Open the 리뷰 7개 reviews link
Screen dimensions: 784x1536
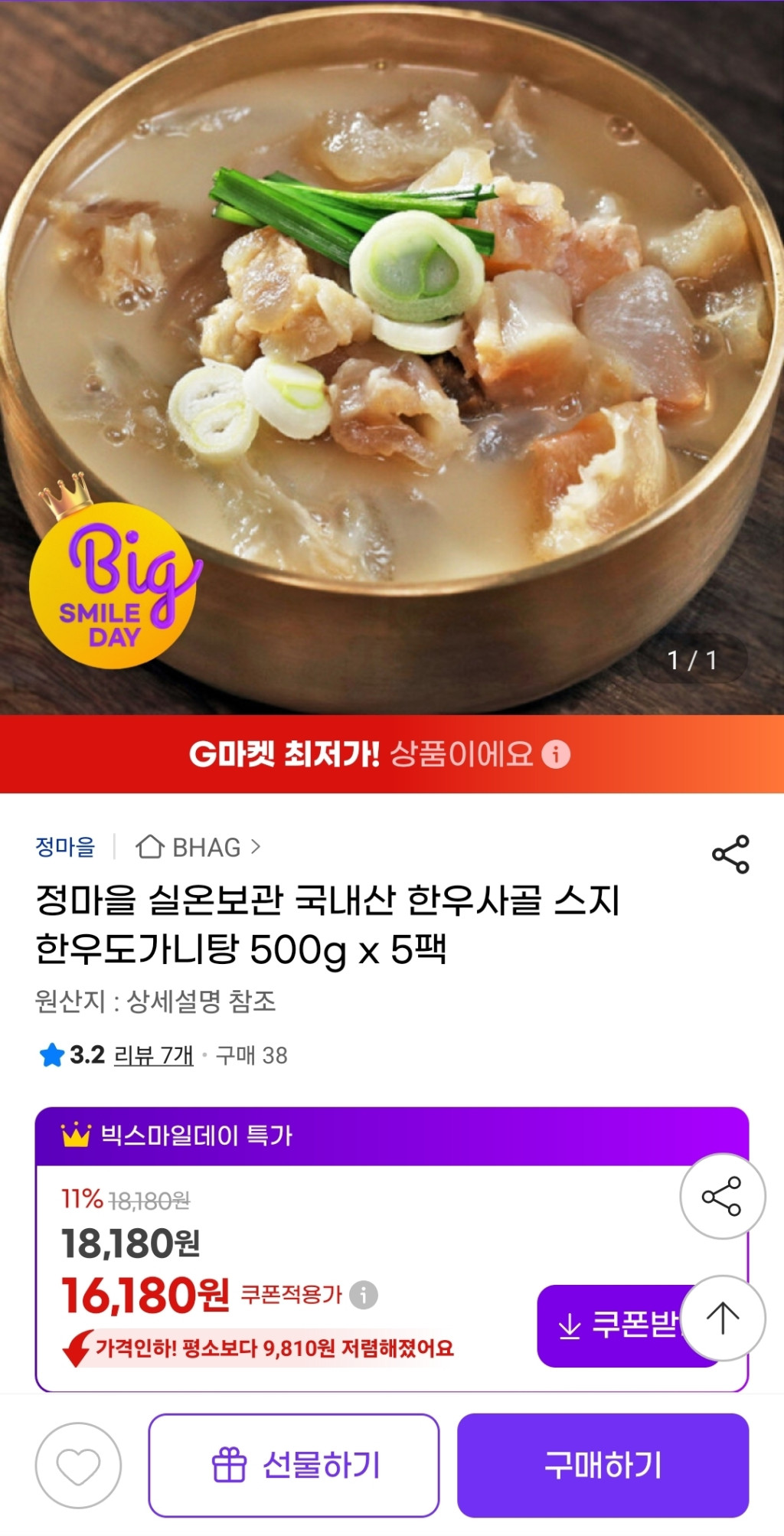[x=153, y=1055]
